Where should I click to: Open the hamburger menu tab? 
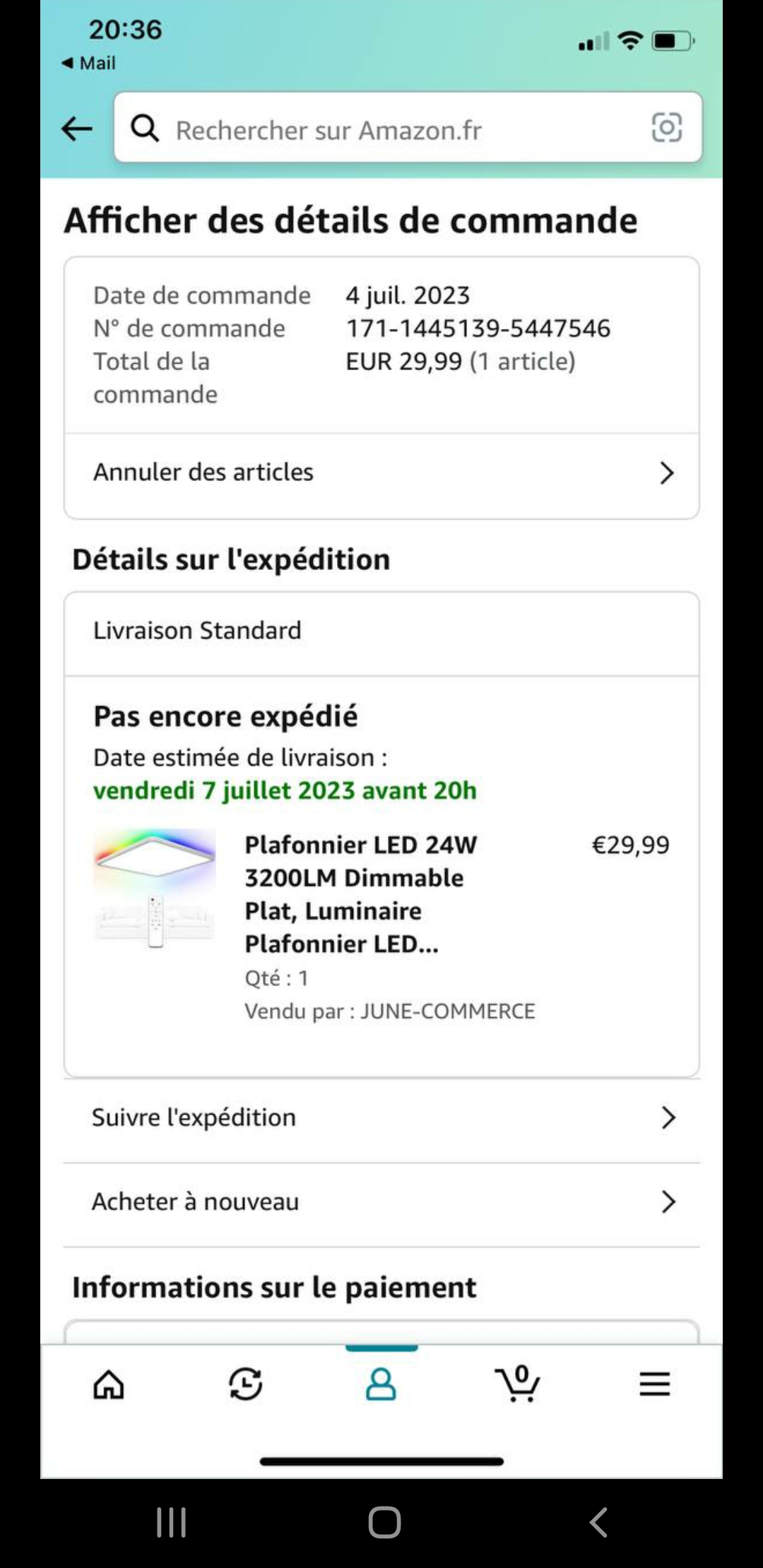654,1384
